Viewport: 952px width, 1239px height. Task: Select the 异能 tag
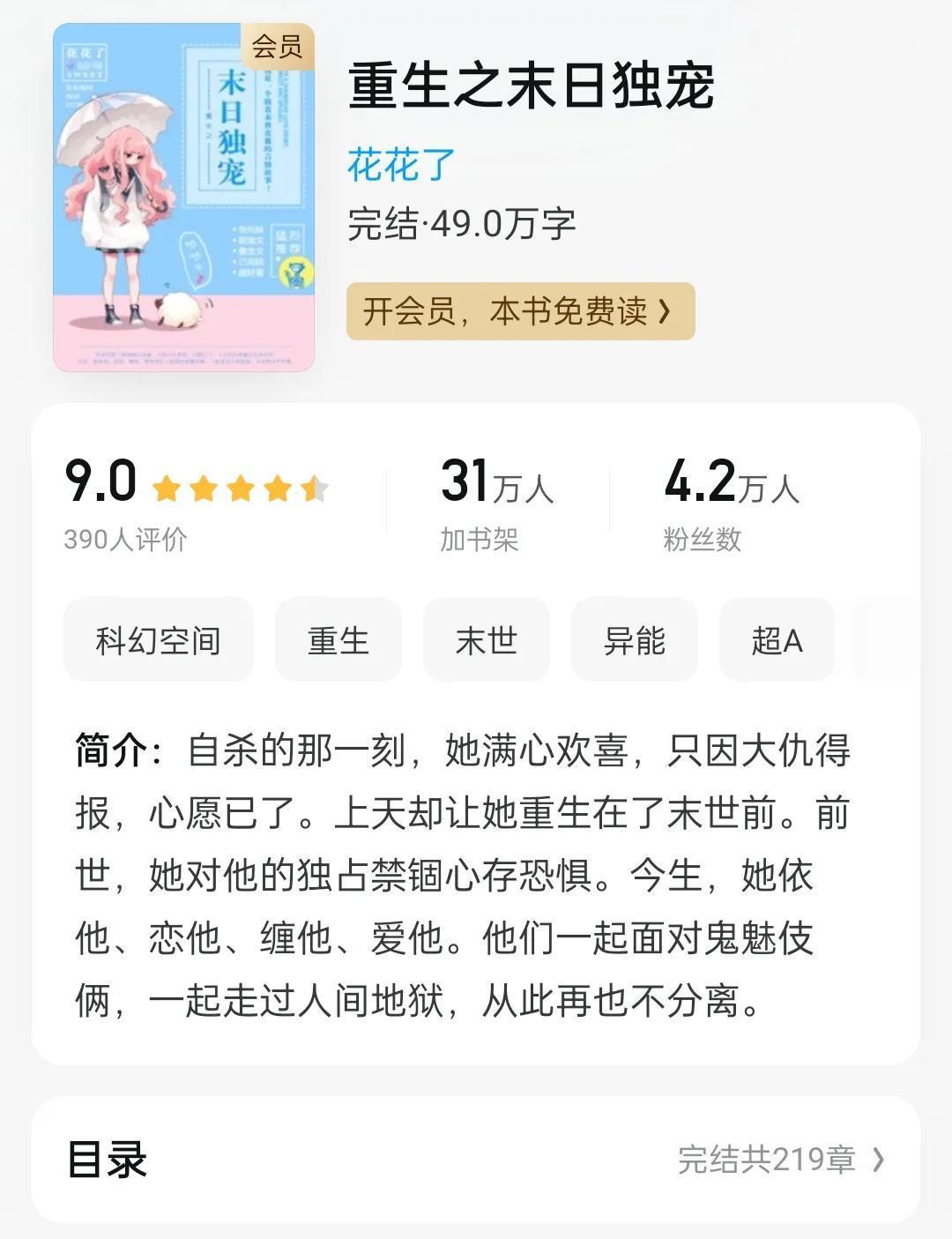click(x=635, y=640)
